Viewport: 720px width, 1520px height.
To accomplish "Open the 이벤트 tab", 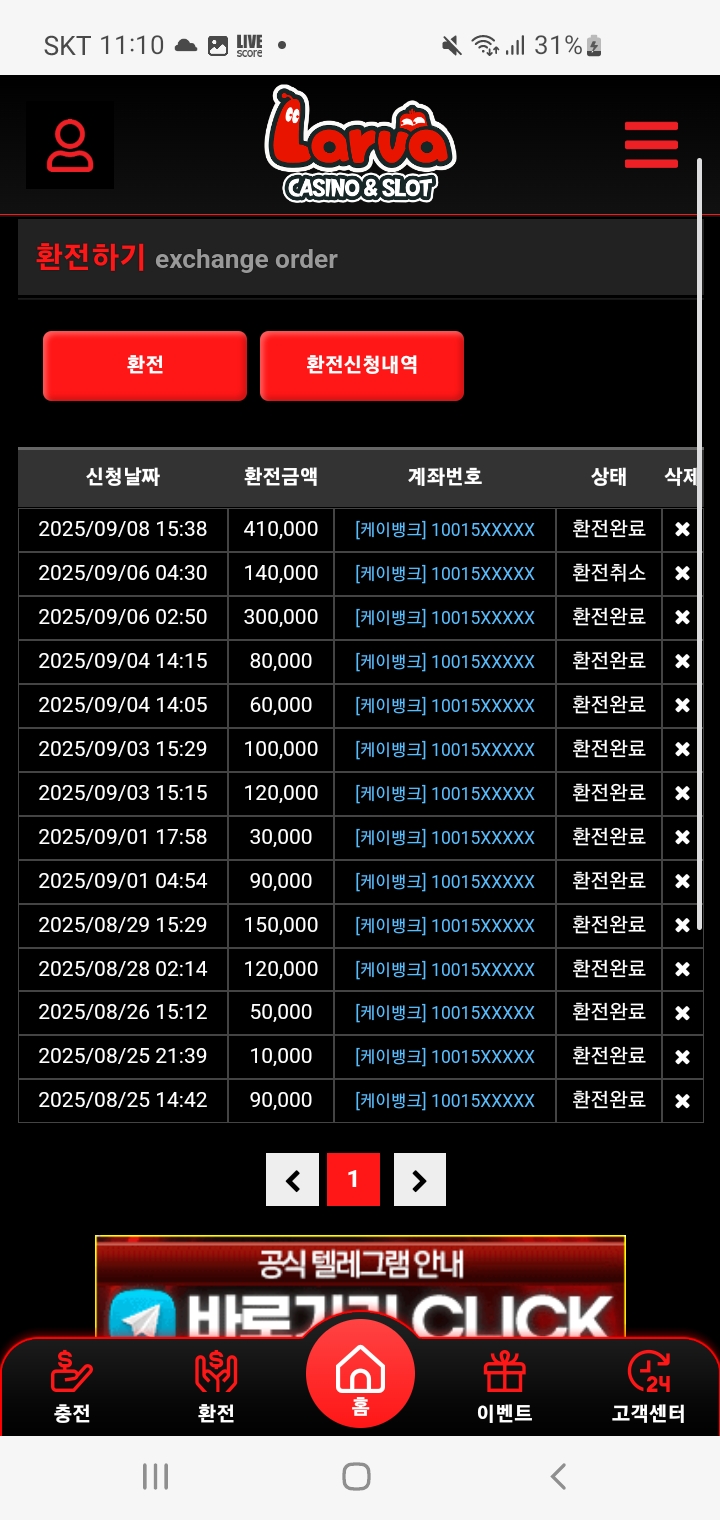I will (x=504, y=1386).
